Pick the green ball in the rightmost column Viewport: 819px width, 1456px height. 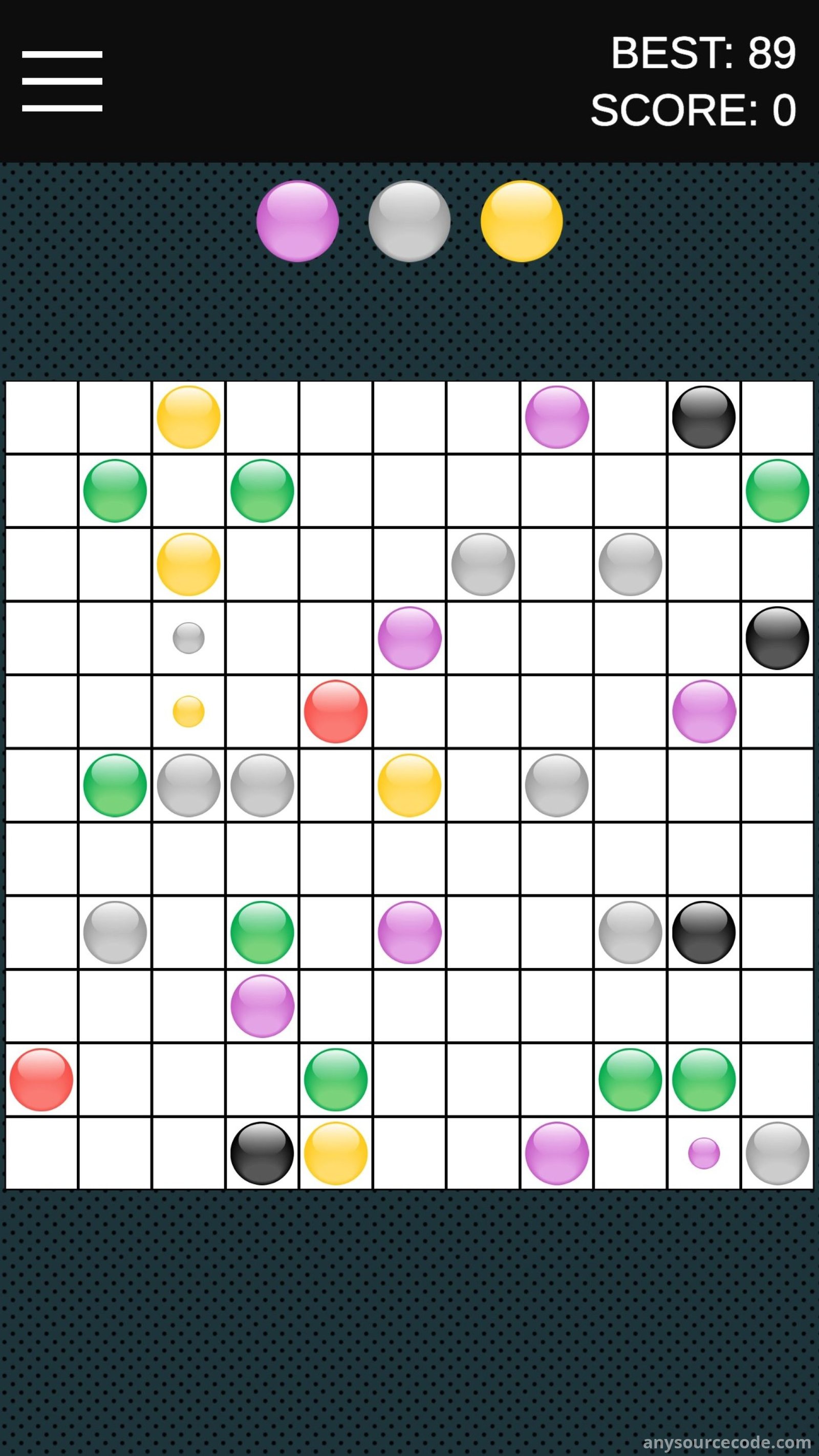tap(777, 490)
